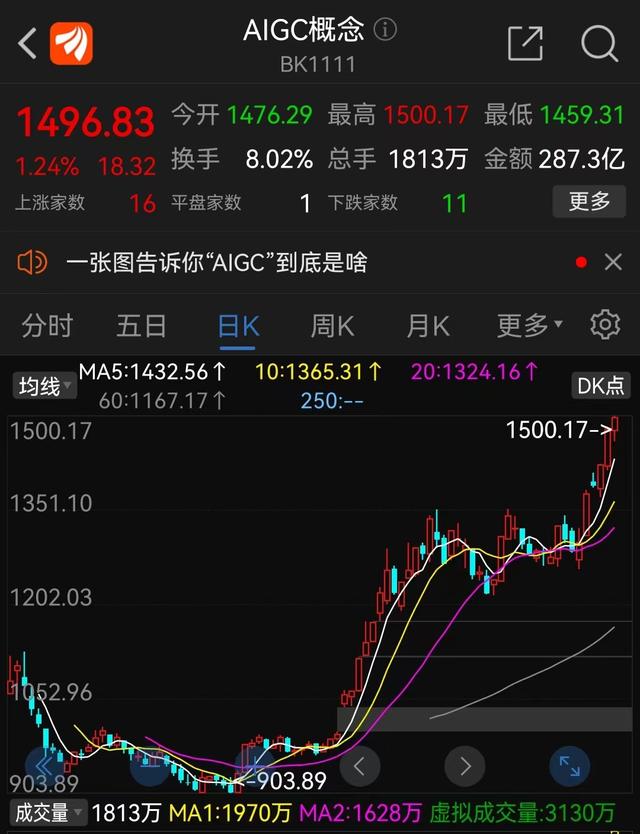Expand the 更多 chart period dropdown
Screen dimensions: 640x834
pos(529,325)
